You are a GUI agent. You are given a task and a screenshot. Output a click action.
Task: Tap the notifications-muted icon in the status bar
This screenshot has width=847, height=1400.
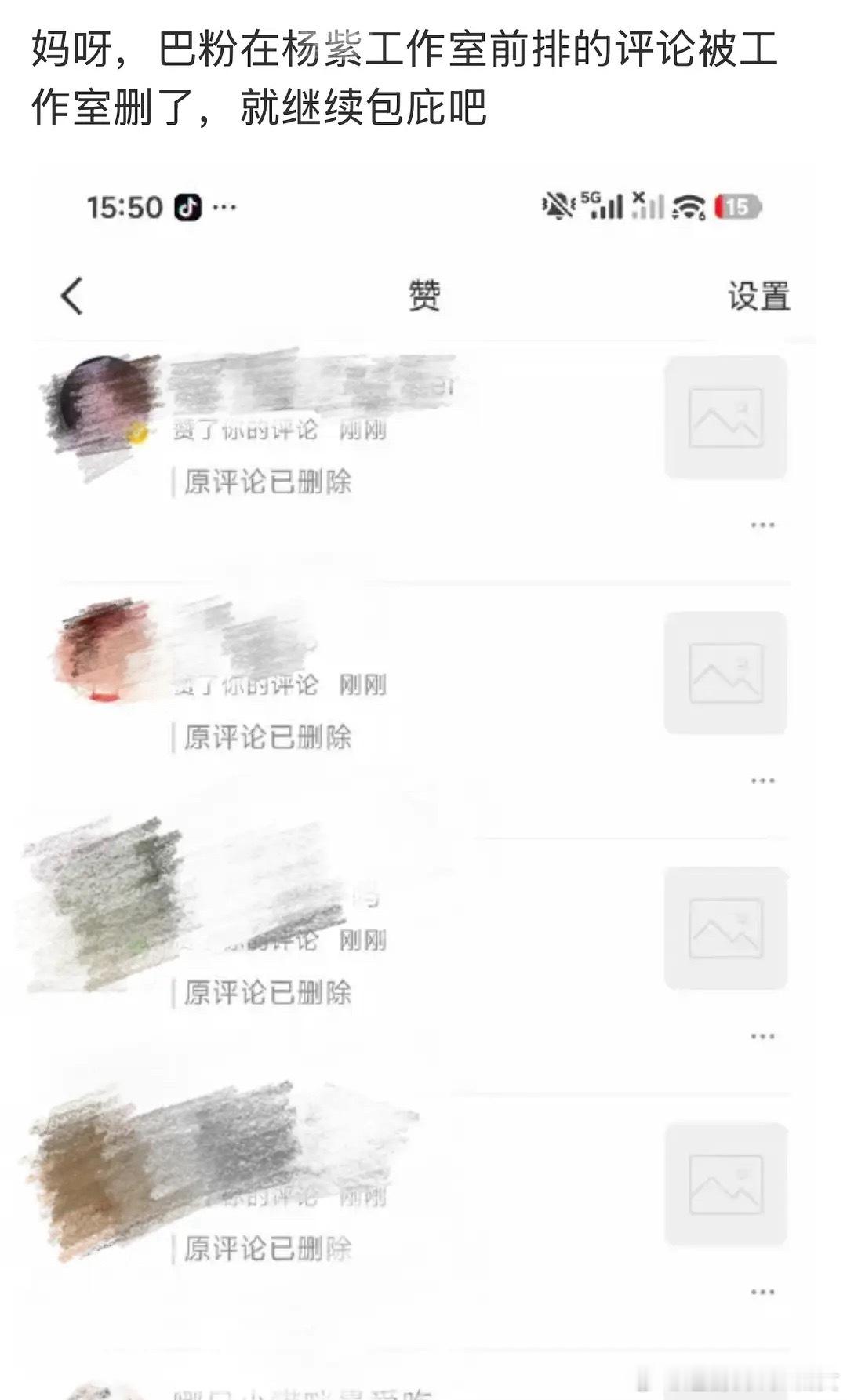[x=555, y=206]
